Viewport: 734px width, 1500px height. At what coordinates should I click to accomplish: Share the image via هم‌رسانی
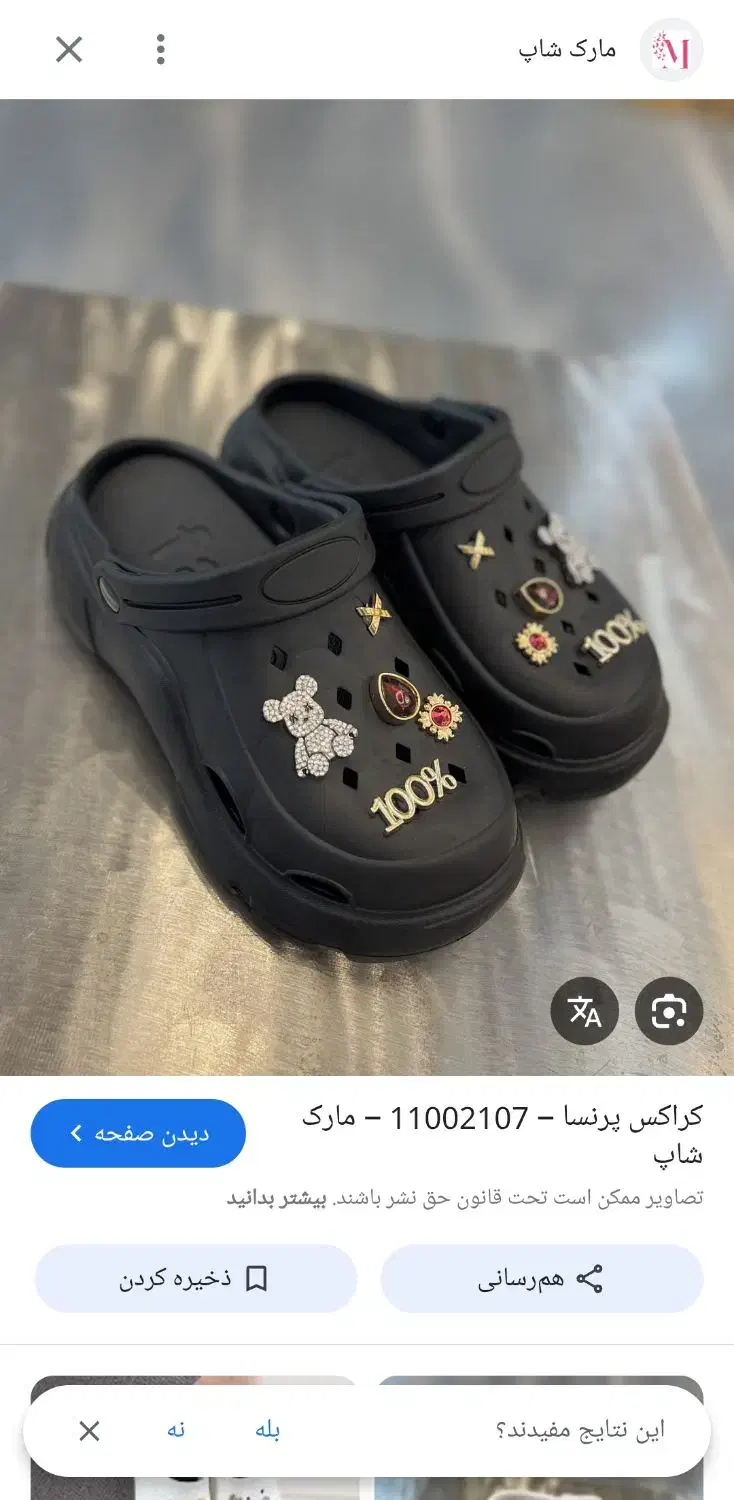click(541, 1279)
